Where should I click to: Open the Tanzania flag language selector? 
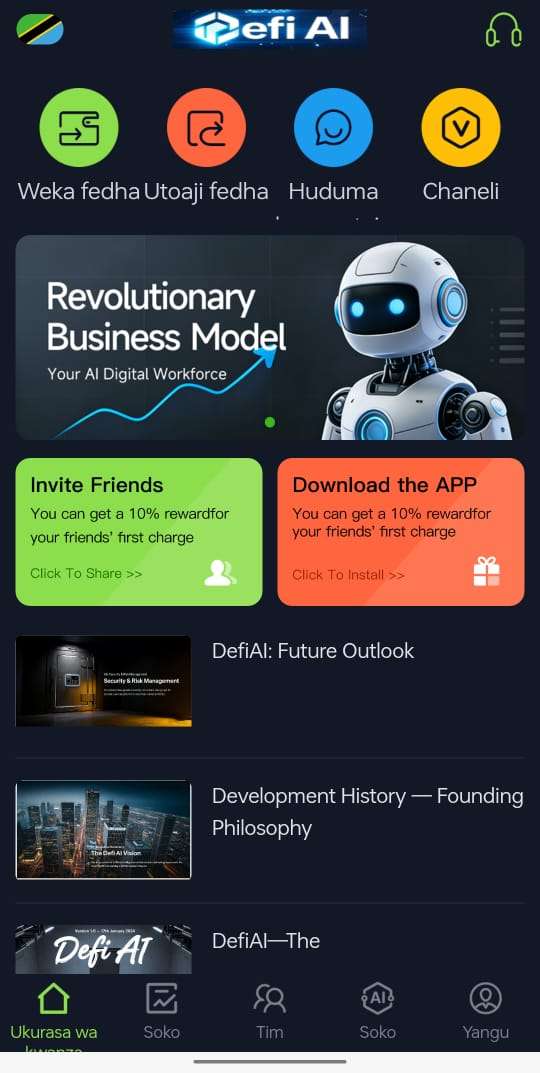click(40, 29)
